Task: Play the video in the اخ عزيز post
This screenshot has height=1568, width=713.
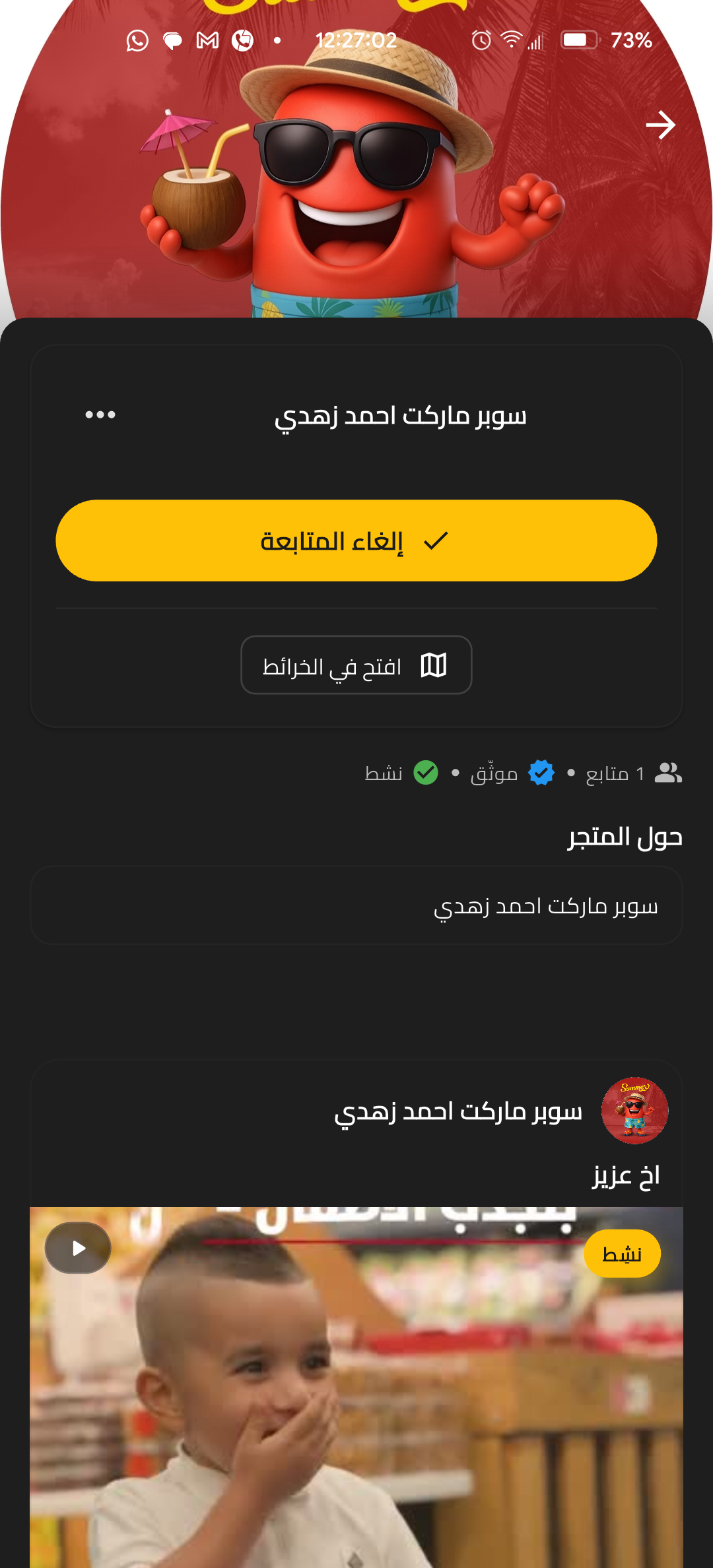Action: coord(78,1248)
